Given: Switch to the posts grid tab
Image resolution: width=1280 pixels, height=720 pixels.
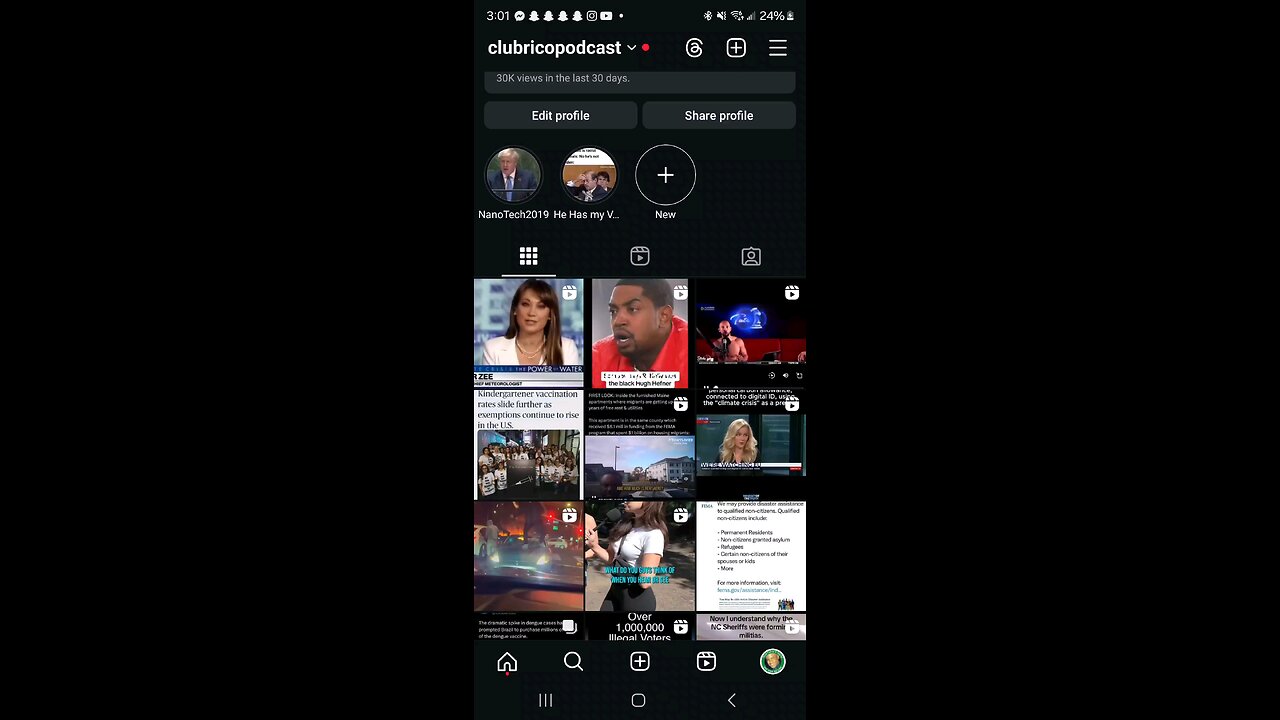Looking at the screenshot, I should [528, 257].
